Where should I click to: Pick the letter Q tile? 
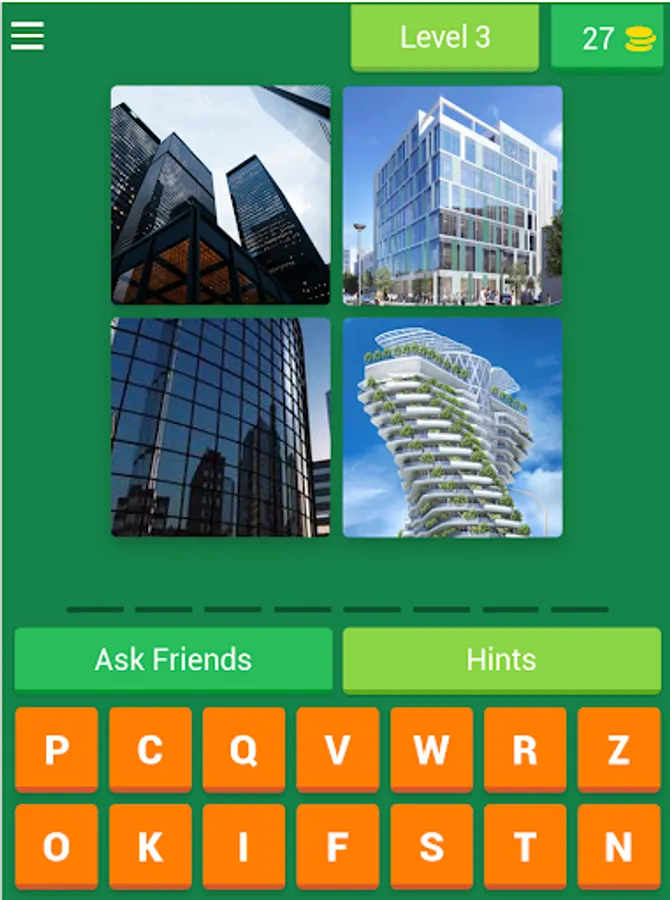point(243,750)
